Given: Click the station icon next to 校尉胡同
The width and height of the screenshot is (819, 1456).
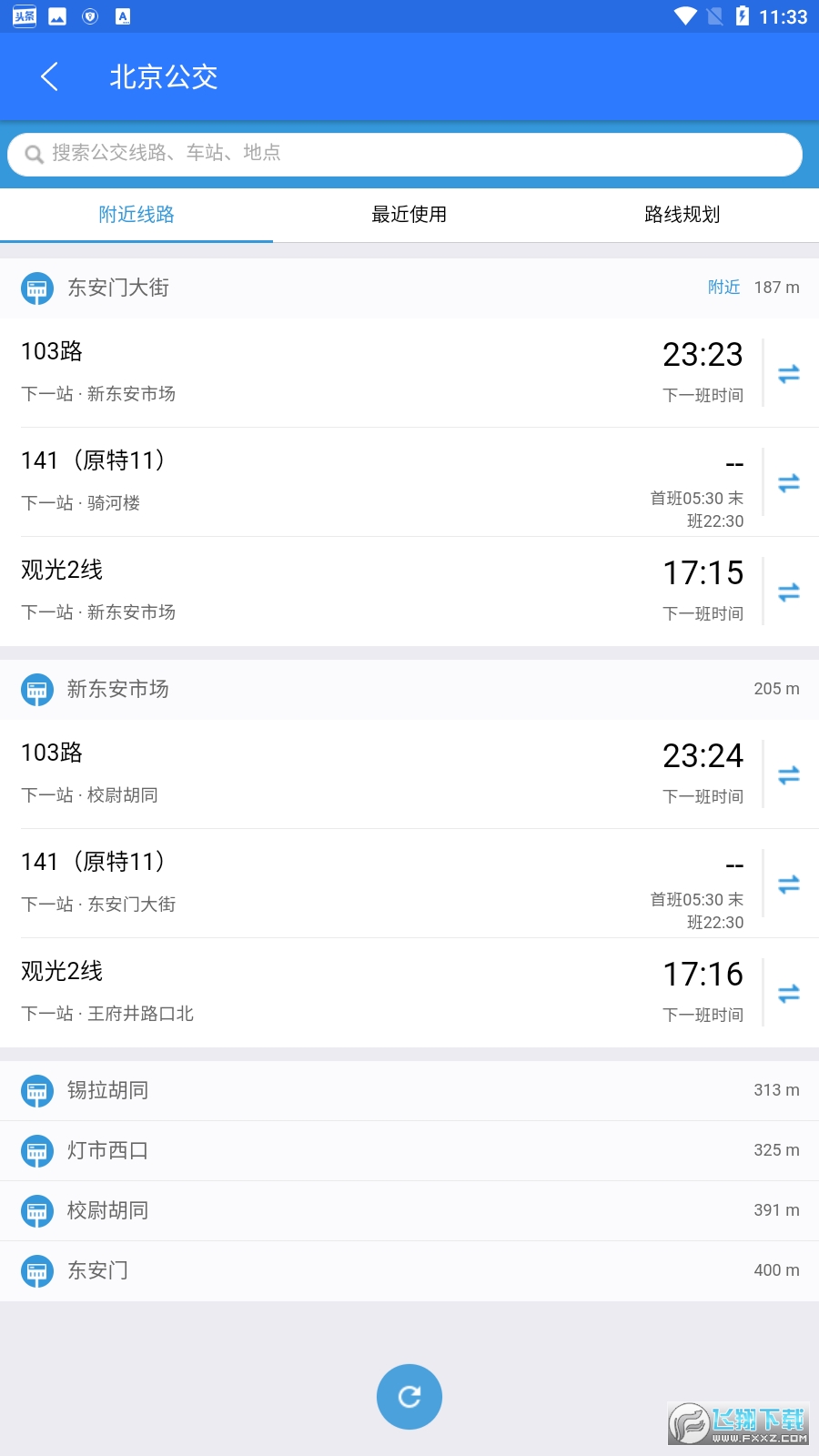Looking at the screenshot, I should coord(37,1210).
